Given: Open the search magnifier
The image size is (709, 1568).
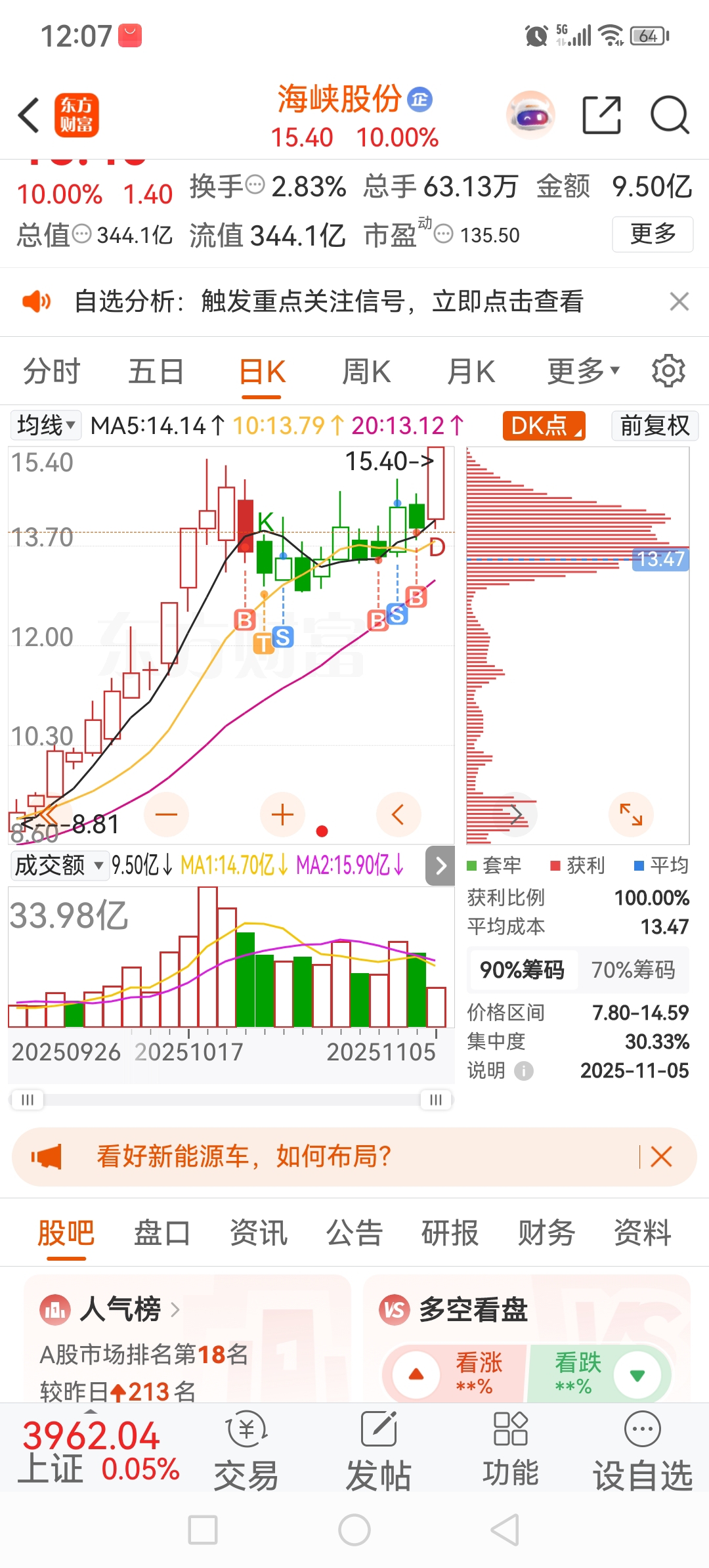Looking at the screenshot, I should [669, 116].
